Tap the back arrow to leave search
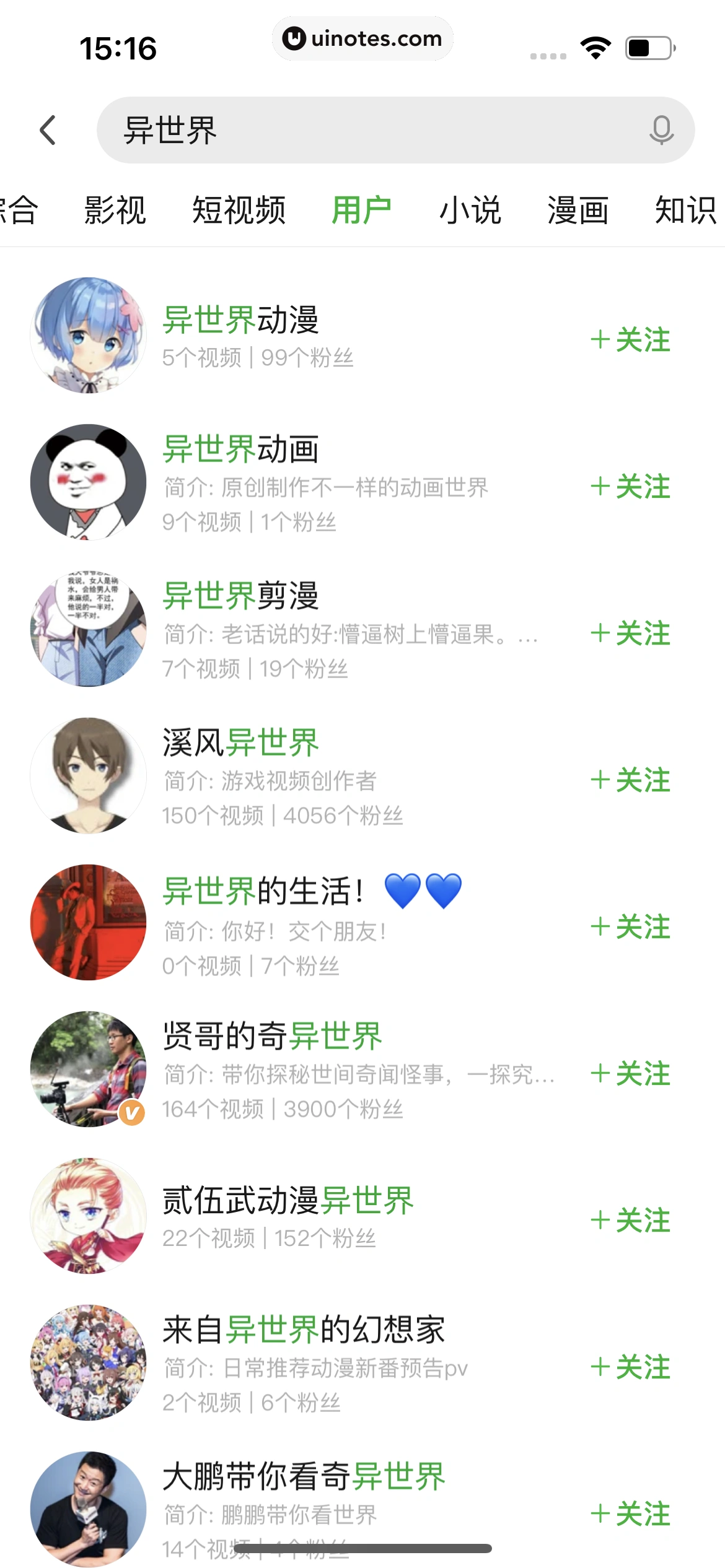The height and width of the screenshot is (1568, 725). click(48, 130)
